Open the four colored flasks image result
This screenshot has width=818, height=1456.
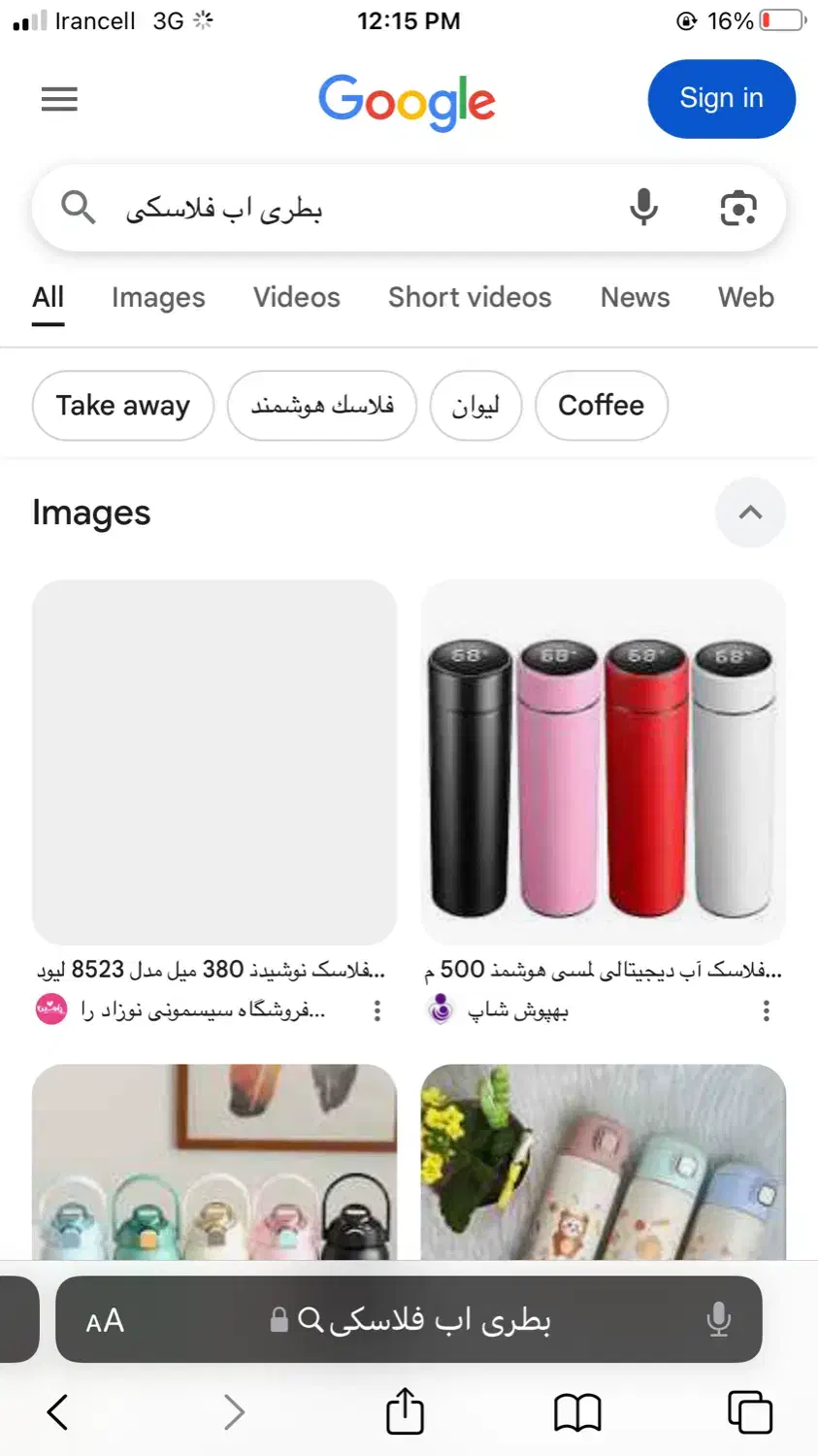coord(603,762)
